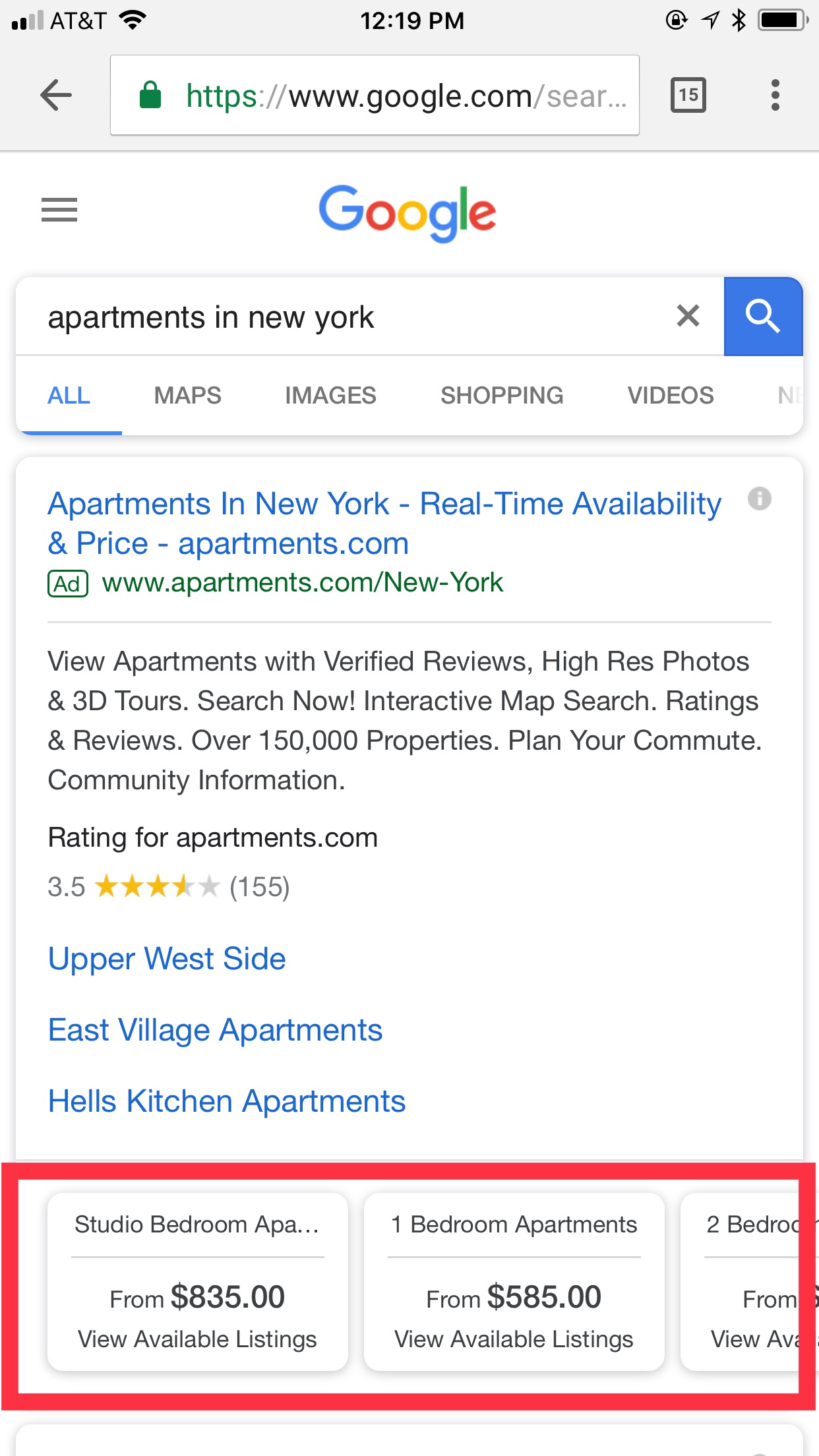The width and height of the screenshot is (819, 1456).
Task: Open the Hells Kitchen Apartments link
Action: [x=227, y=1101]
